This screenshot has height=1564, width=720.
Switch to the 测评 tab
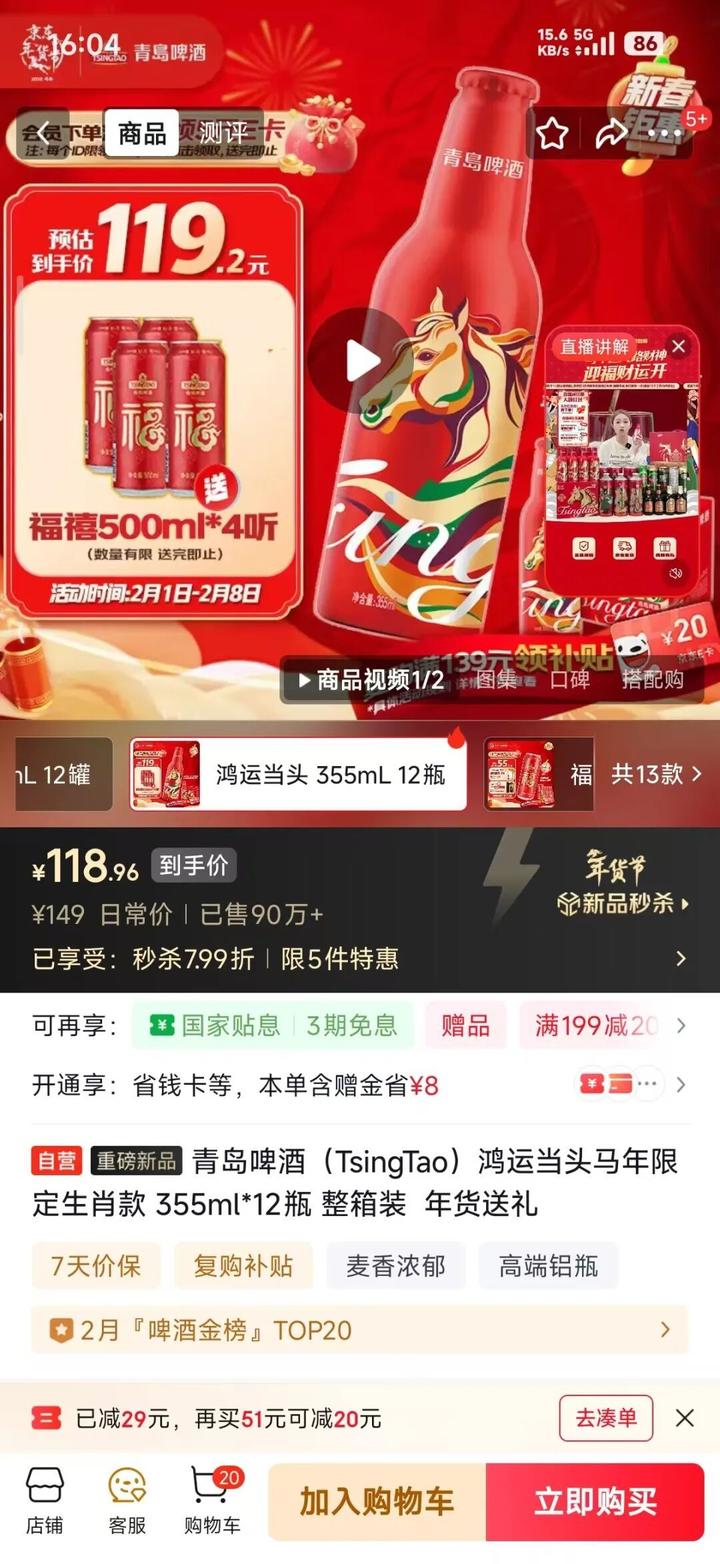pyautogui.click(x=222, y=132)
